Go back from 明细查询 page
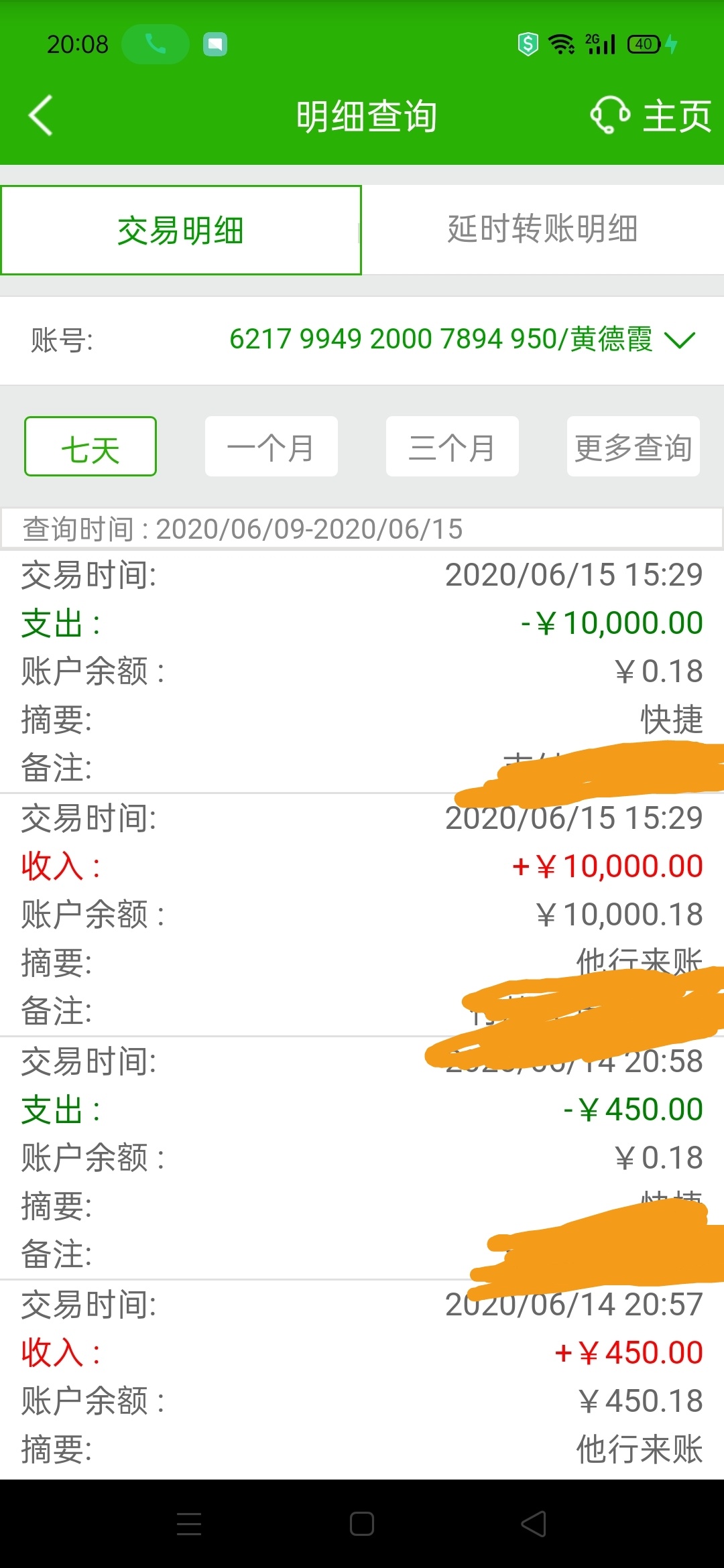This screenshot has width=724, height=1568. point(40,116)
